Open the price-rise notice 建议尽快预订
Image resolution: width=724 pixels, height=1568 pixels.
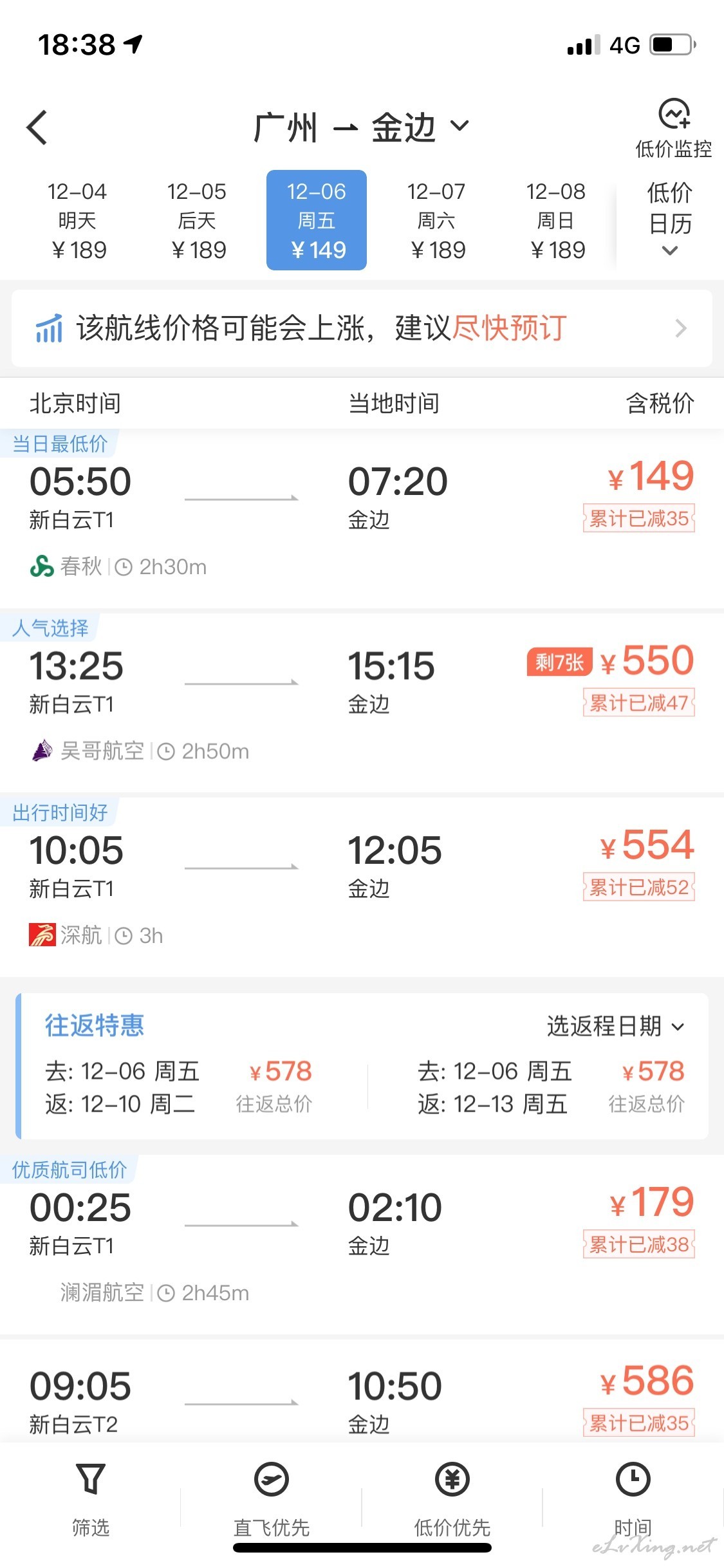coord(362,328)
